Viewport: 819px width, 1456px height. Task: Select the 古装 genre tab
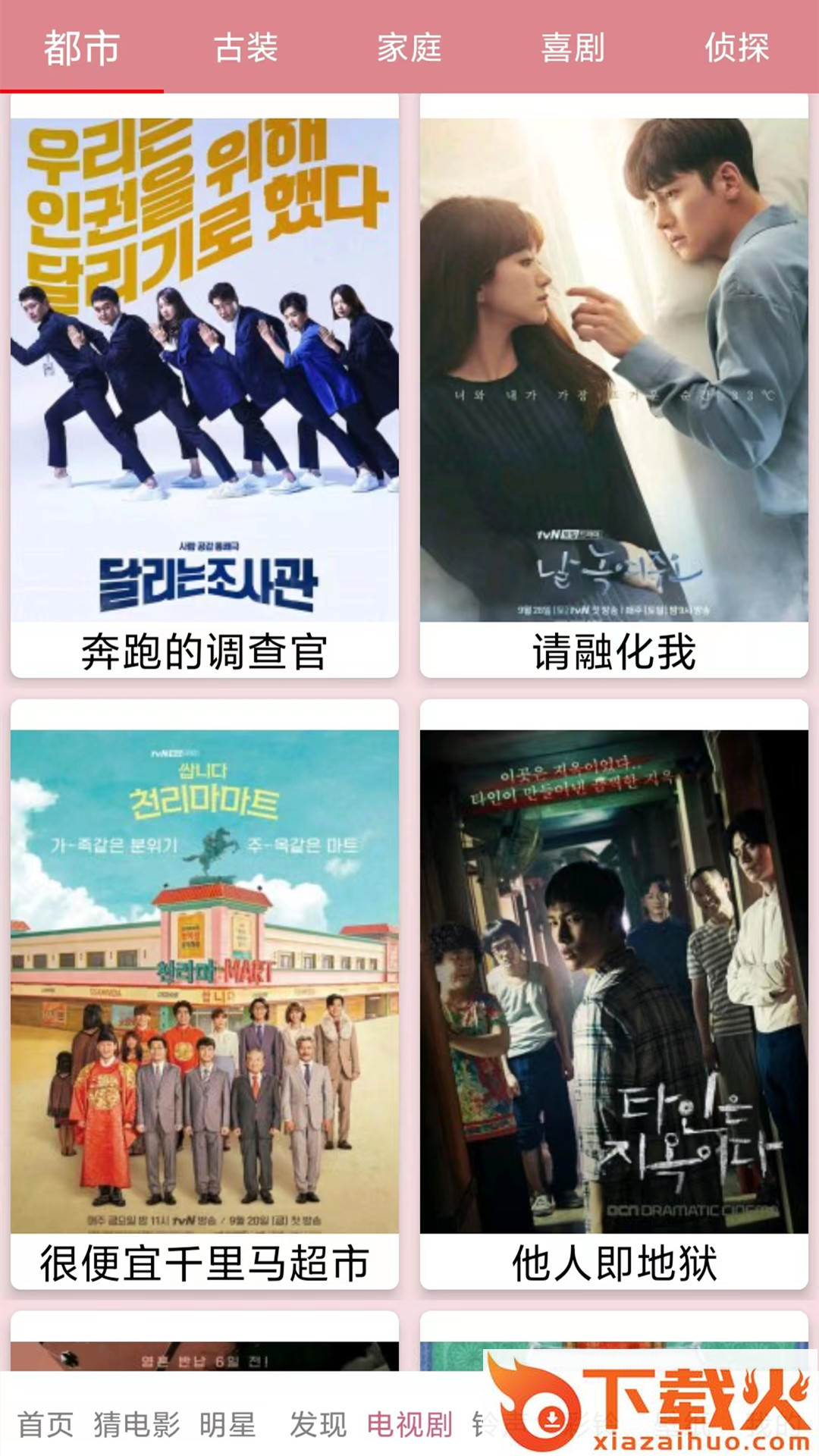click(246, 47)
